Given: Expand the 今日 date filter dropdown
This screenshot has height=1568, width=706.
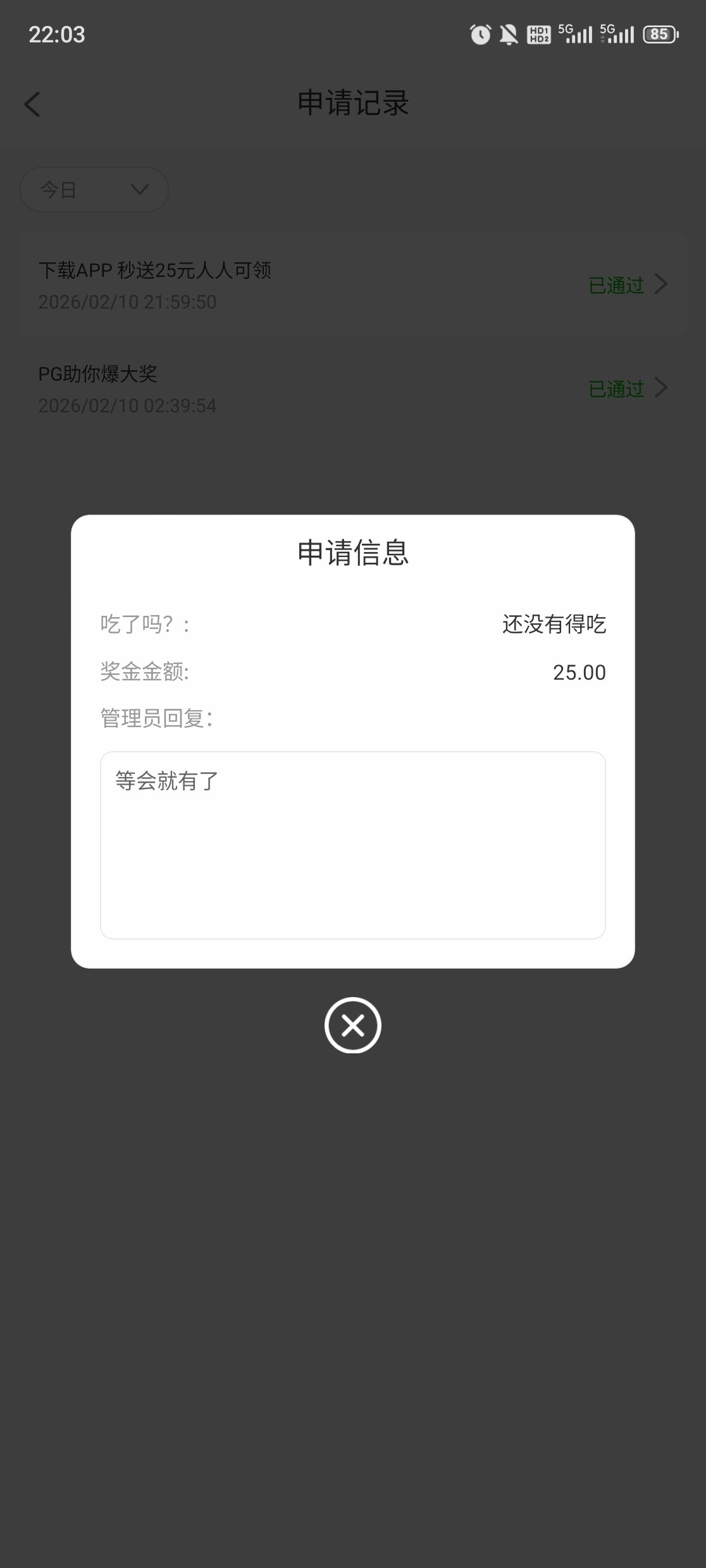Looking at the screenshot, I should (x=94, y=190).
